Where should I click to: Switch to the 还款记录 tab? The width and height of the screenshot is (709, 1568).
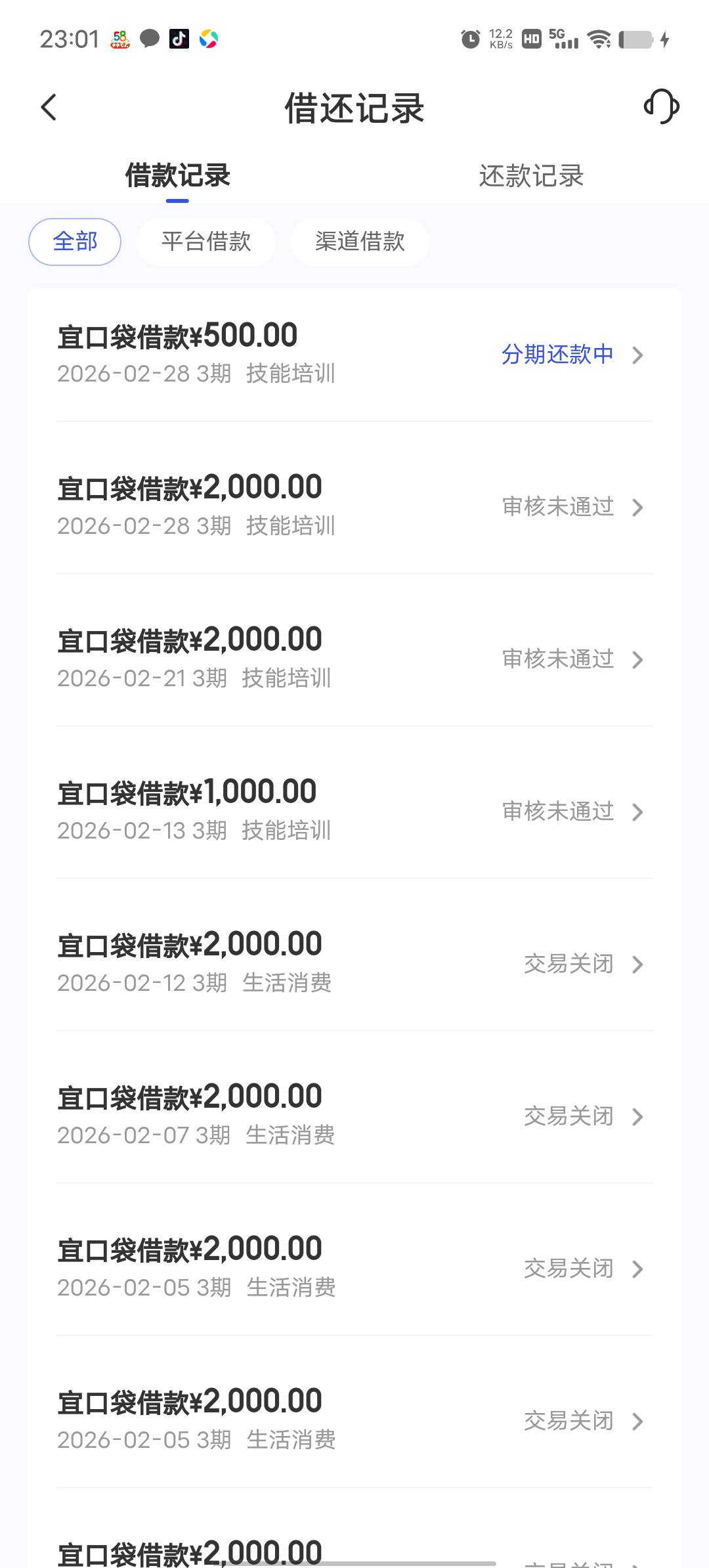pos(531,176)
